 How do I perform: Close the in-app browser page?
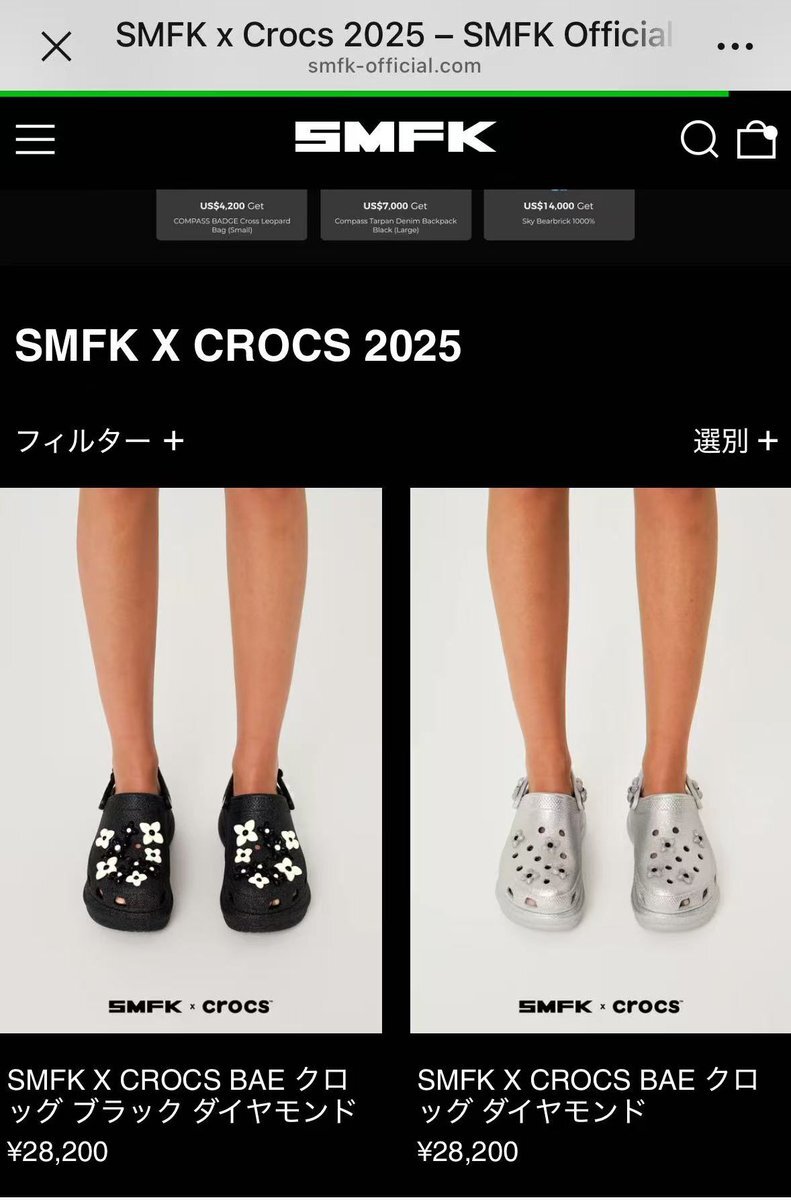pyautogui.click(x=56, y=46)
